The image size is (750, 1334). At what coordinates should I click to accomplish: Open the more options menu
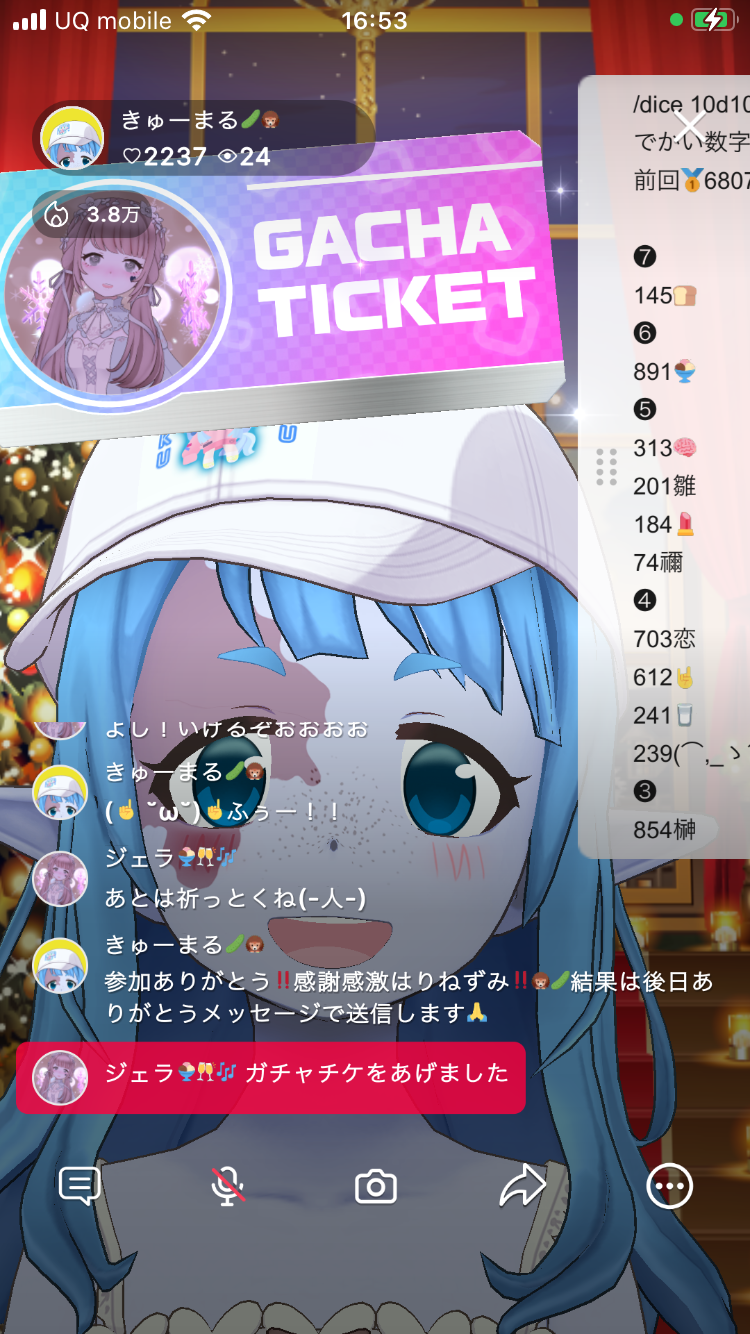coord(669,1186)
